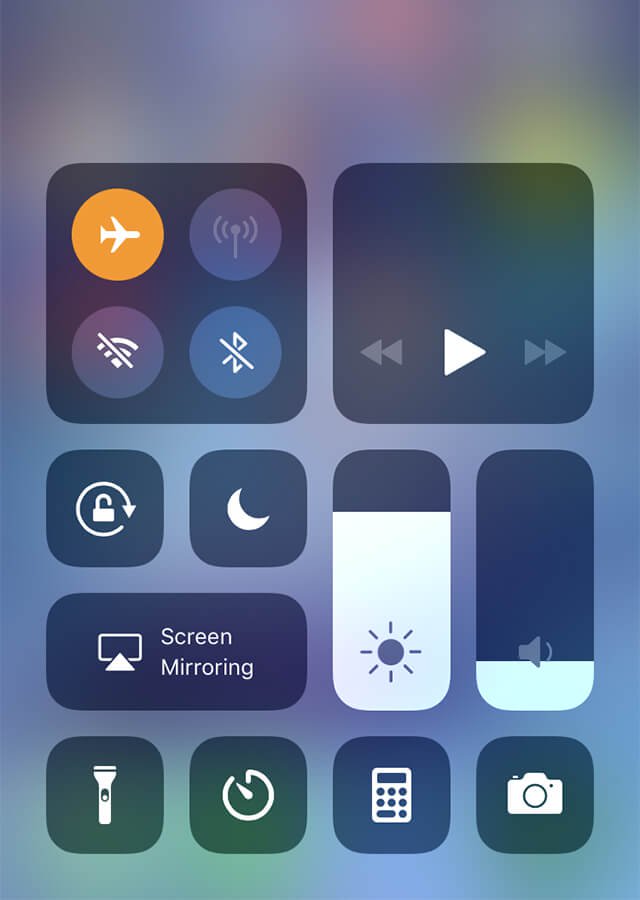Skip to the previous track
The width and height of the screenshot is (640, 900).
click(381, 352)
